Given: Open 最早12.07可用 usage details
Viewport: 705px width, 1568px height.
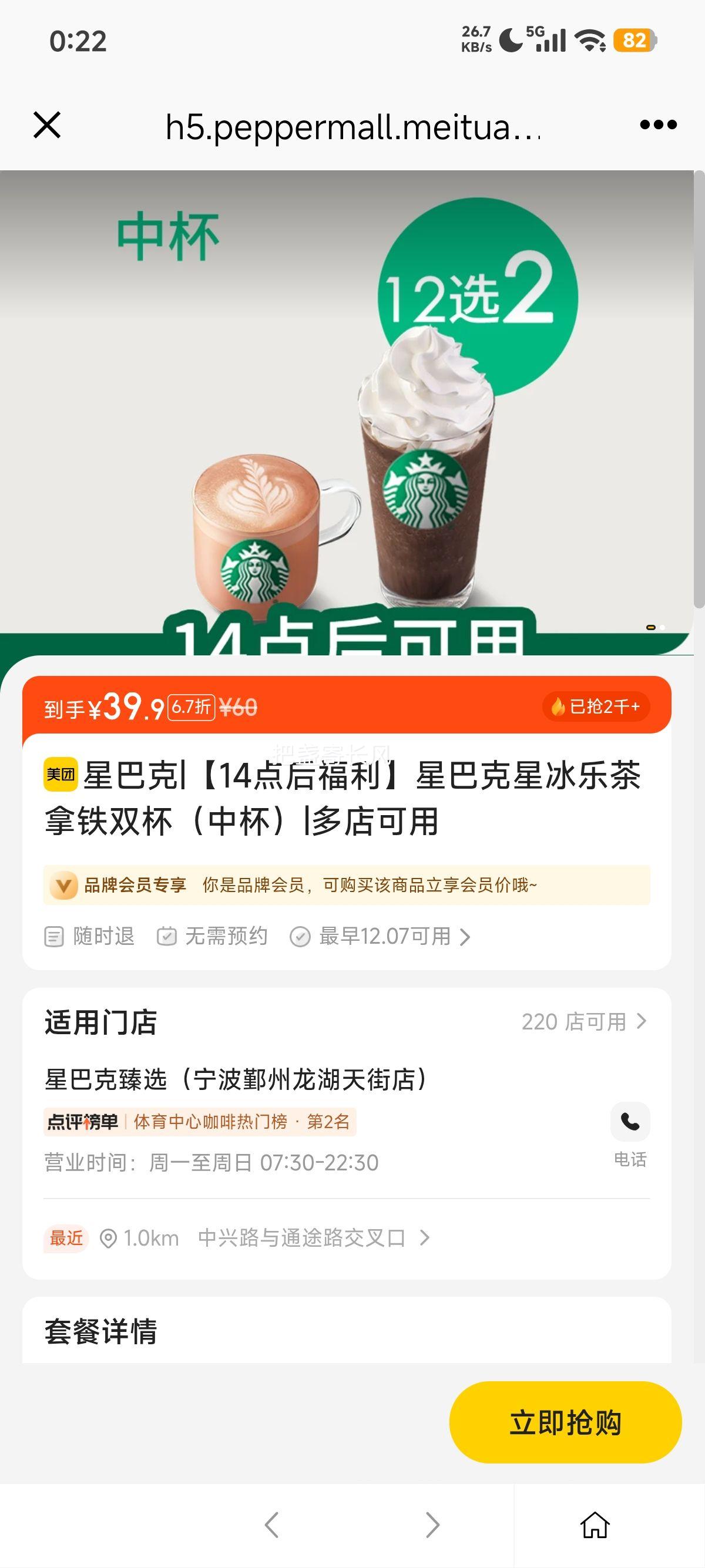Looking at the screenshot, I should tap(384, 937).
